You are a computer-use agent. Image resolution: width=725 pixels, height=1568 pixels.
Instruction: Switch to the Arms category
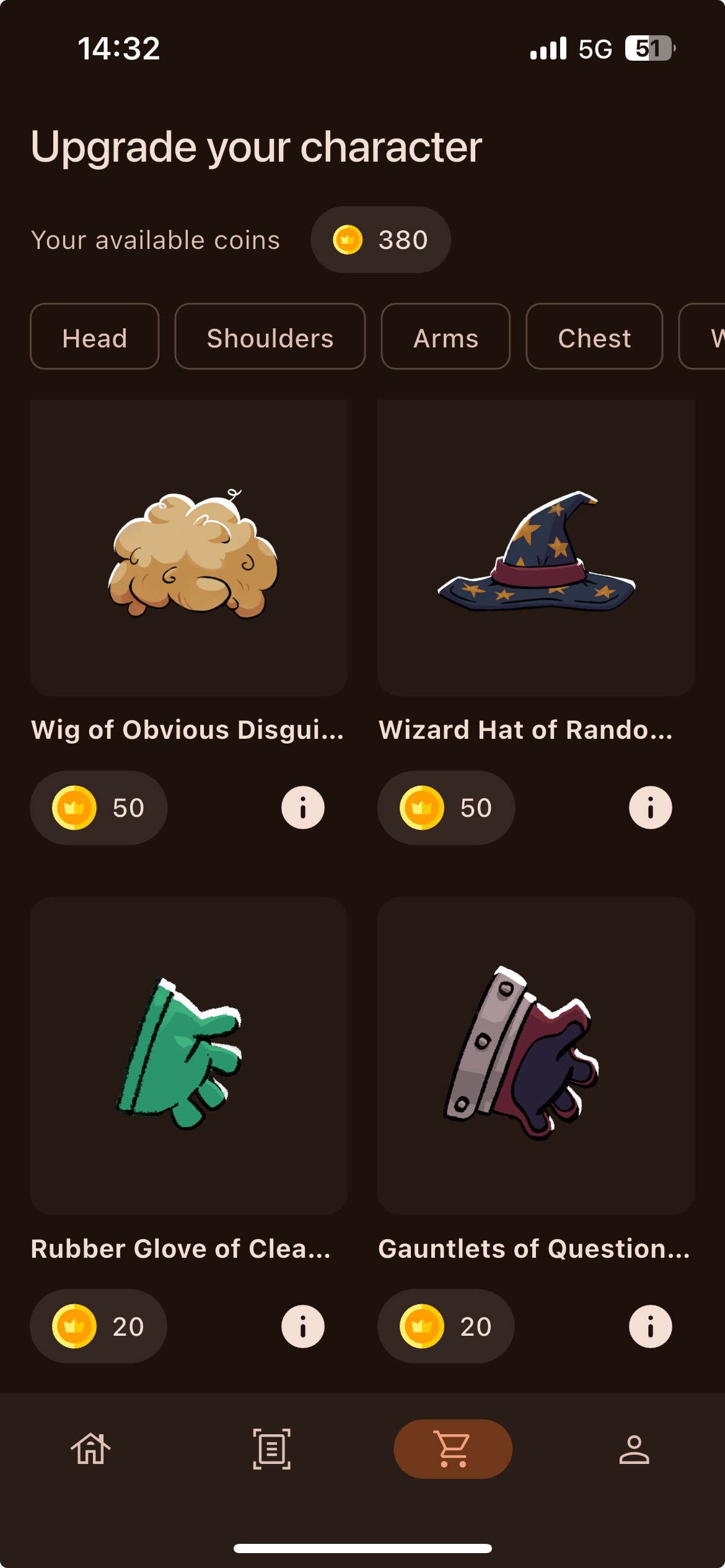[445, 338]
